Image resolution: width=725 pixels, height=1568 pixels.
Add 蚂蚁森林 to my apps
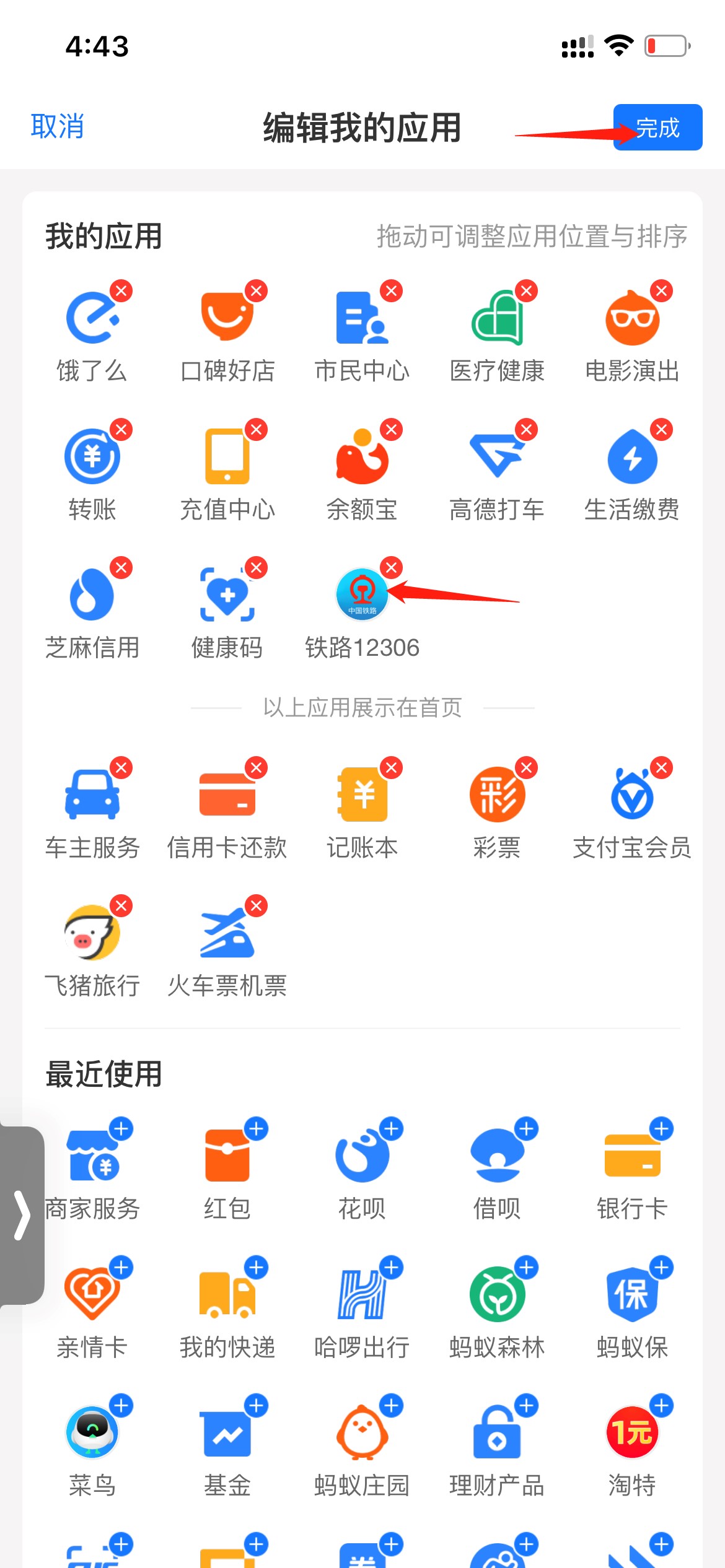coord(527,1268)
